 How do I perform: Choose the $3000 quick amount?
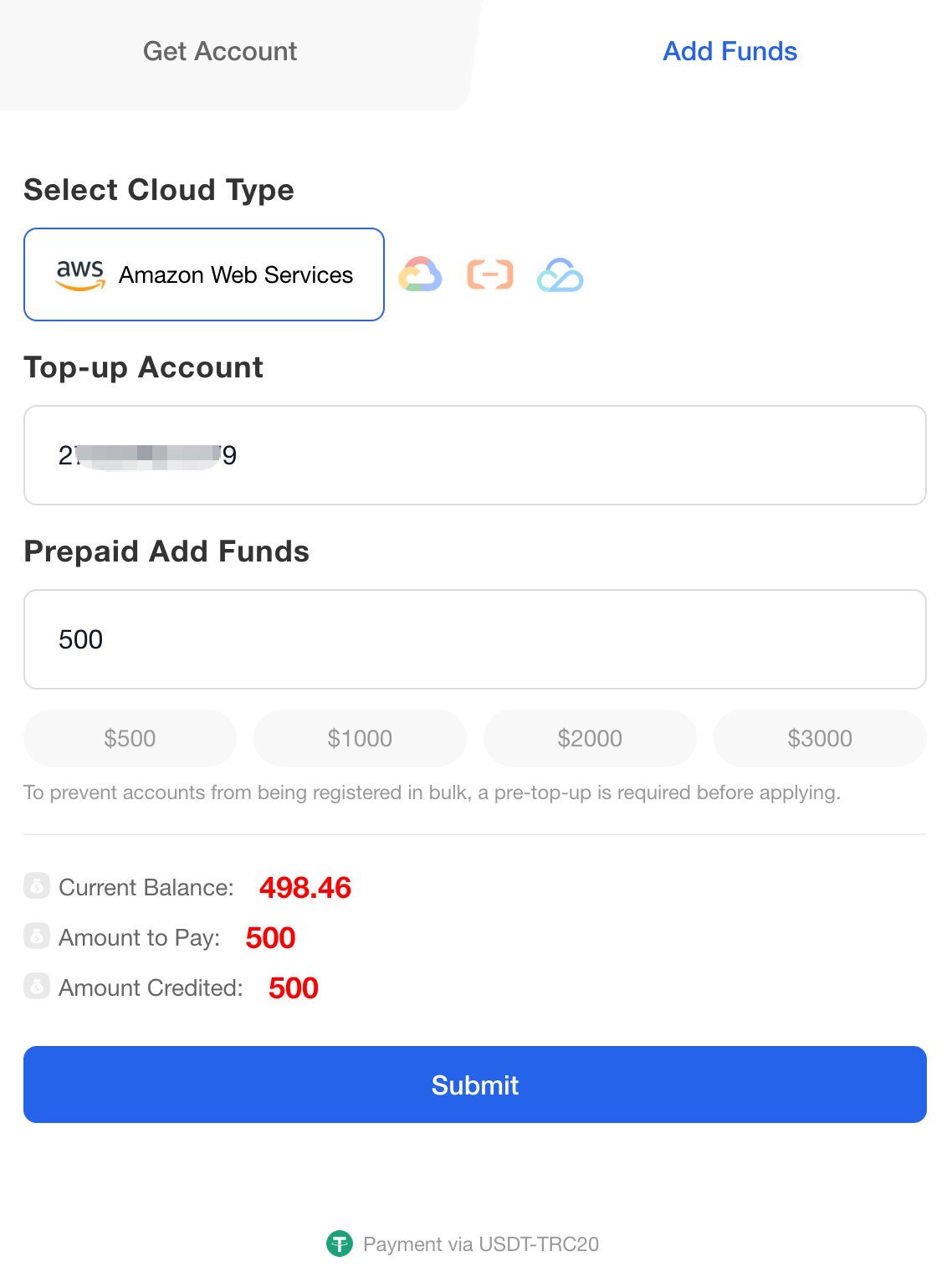[x=819, y=738]
